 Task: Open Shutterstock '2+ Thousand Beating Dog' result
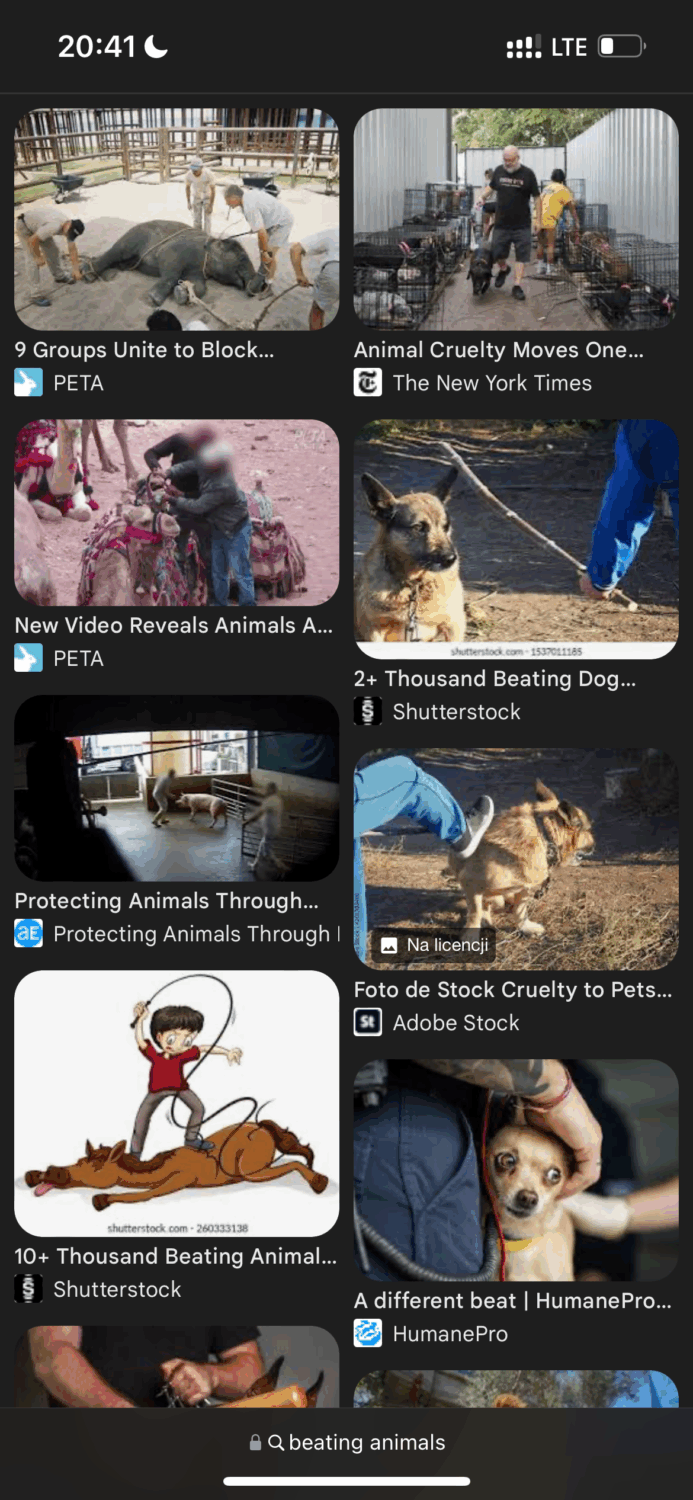coord(516,540)
